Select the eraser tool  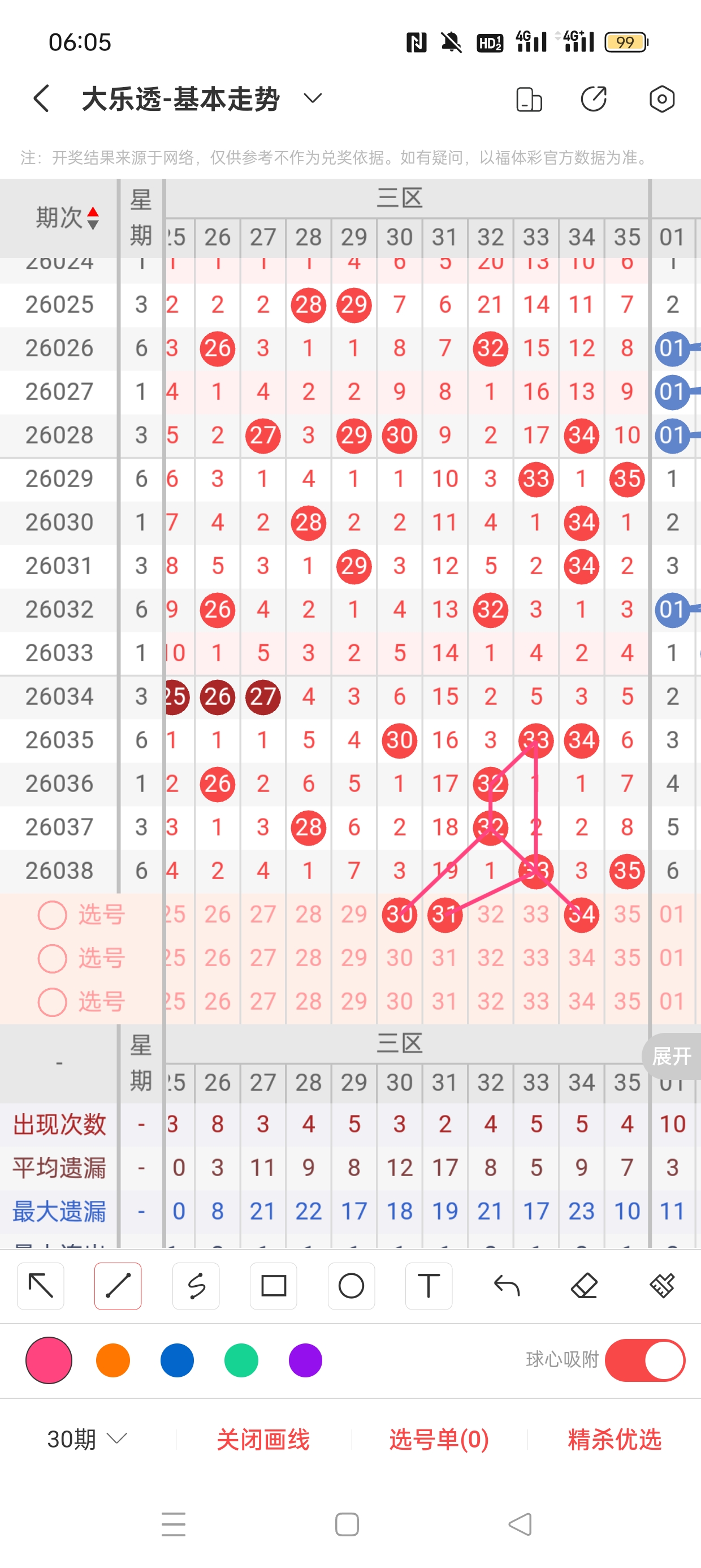click(x=584, y=1286)
